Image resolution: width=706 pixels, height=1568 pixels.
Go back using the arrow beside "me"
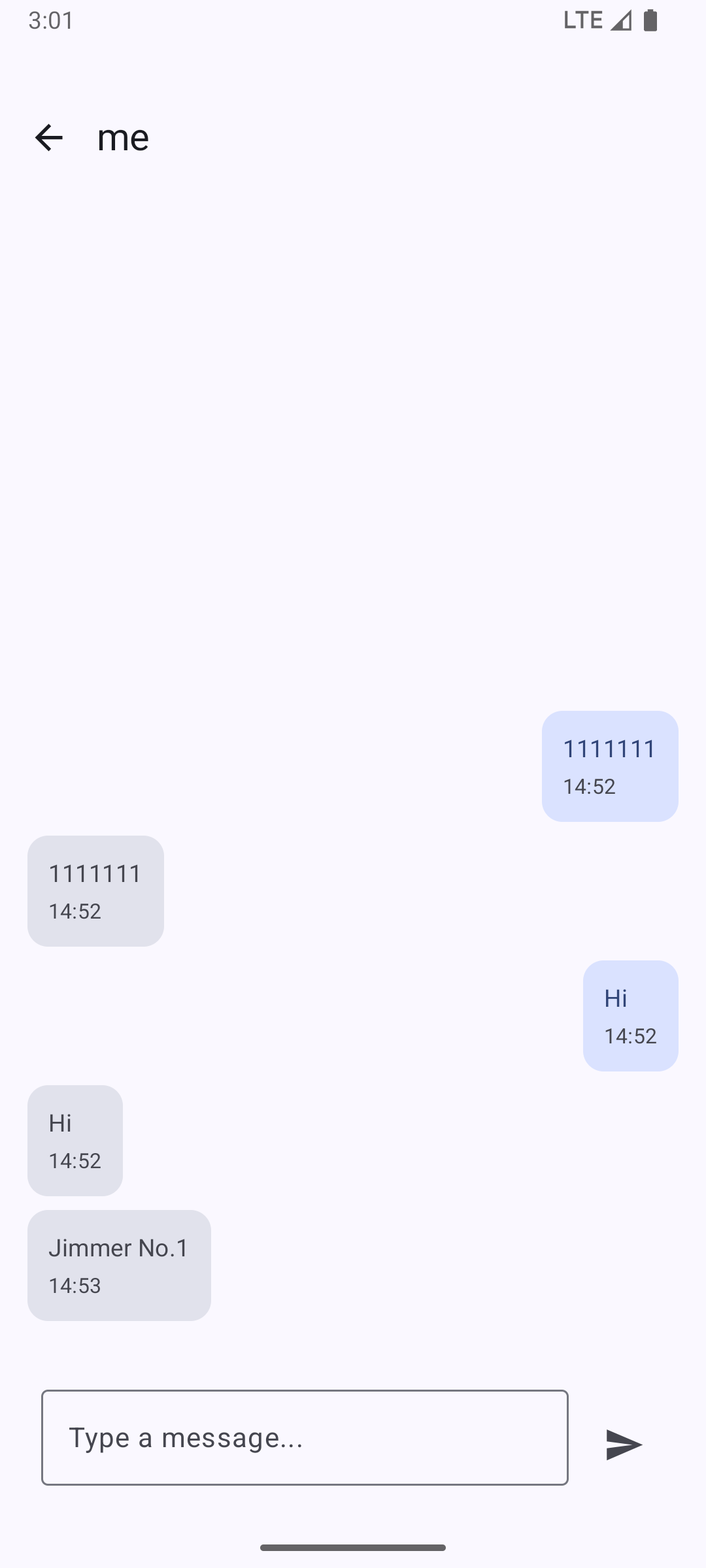tap(49, 137)
